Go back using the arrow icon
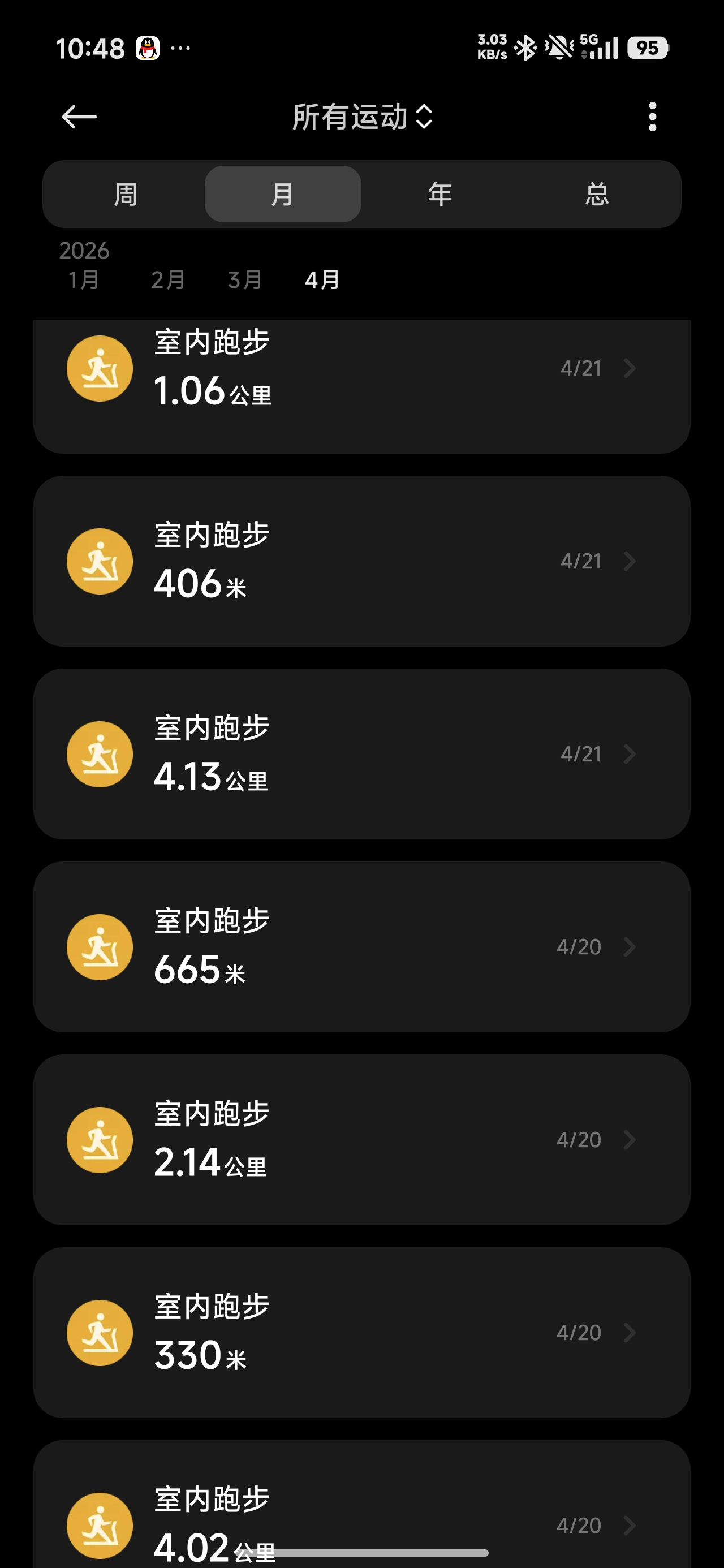This screenshot has height=1568, width=724. point(79,117)
